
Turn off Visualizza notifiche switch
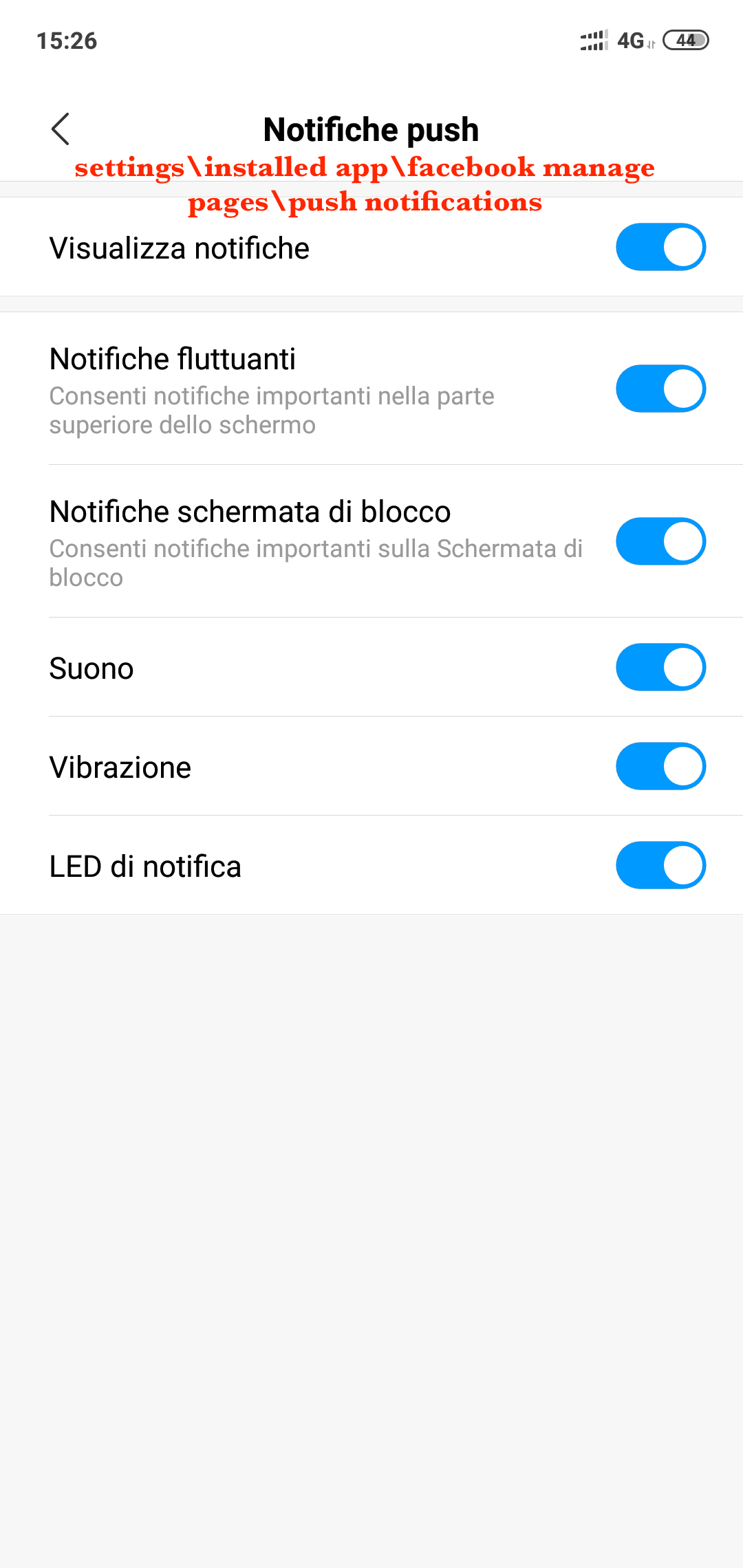click(x=660, y=247)
